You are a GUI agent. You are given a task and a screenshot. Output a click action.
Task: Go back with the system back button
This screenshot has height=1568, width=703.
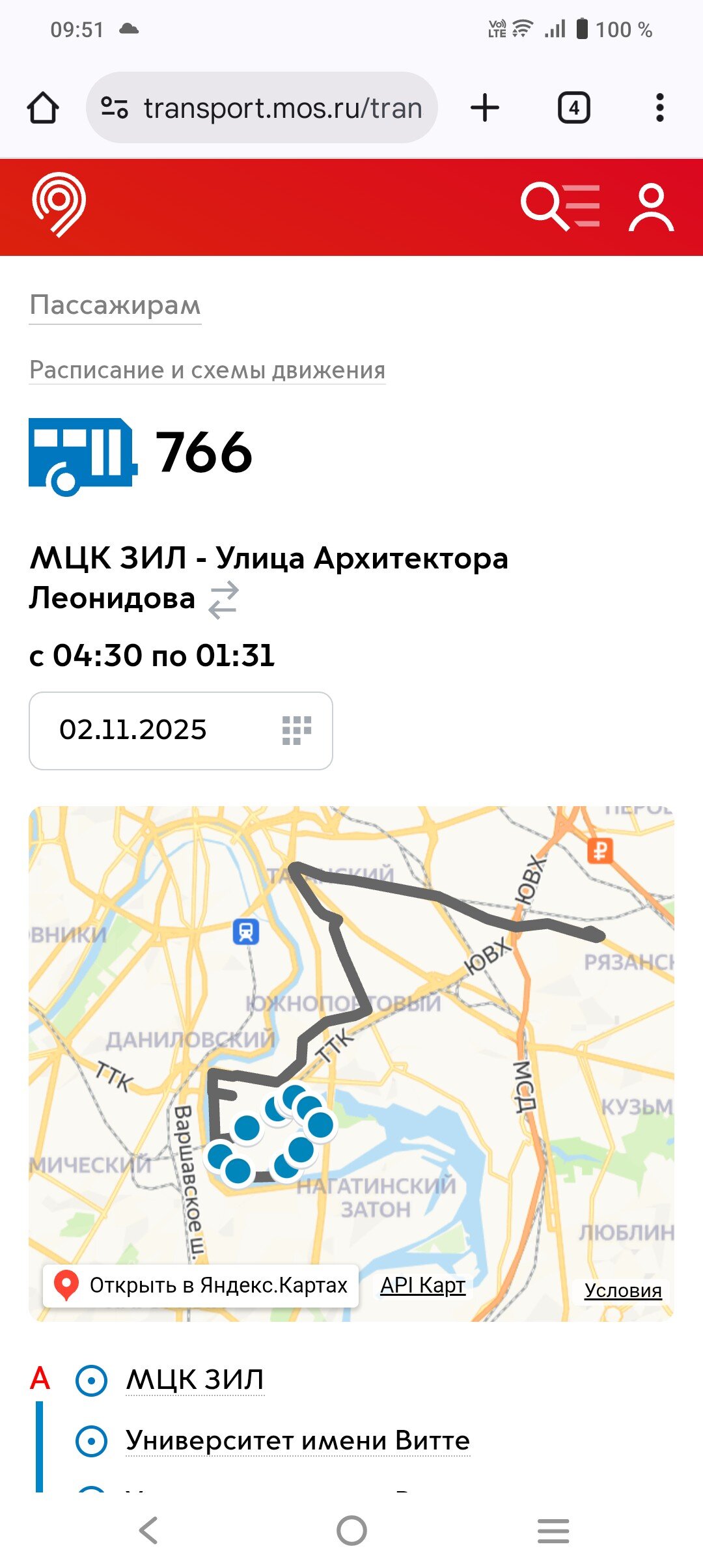pyautogui.click(x=148, y=1530)
